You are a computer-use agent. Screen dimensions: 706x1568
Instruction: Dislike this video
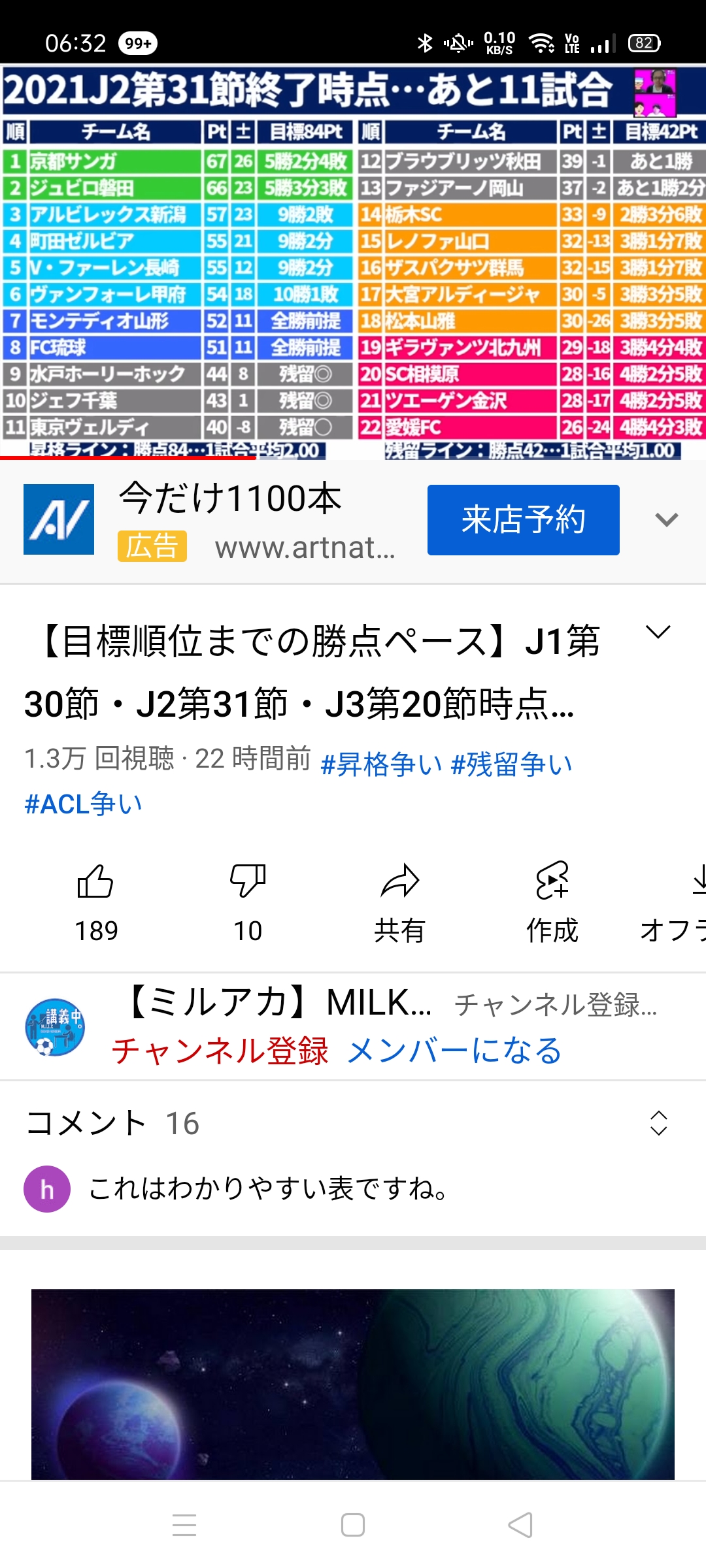click(248, 900)
